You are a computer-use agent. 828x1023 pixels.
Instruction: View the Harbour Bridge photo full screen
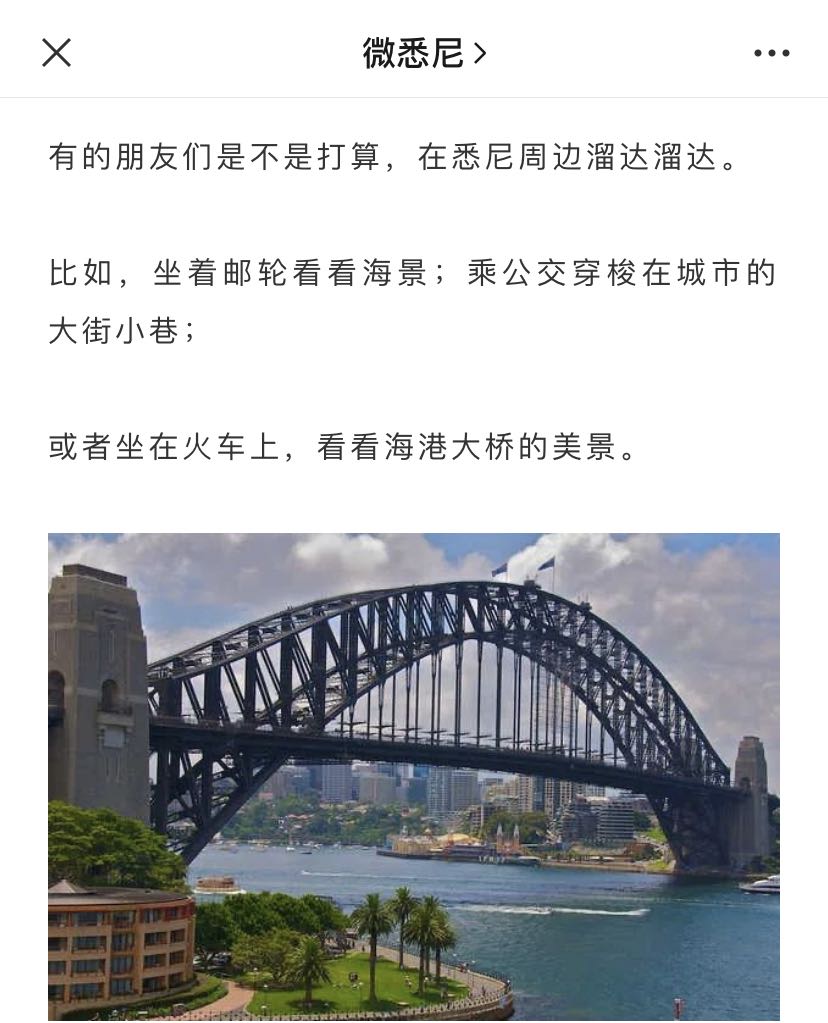(x=414, y=776)
